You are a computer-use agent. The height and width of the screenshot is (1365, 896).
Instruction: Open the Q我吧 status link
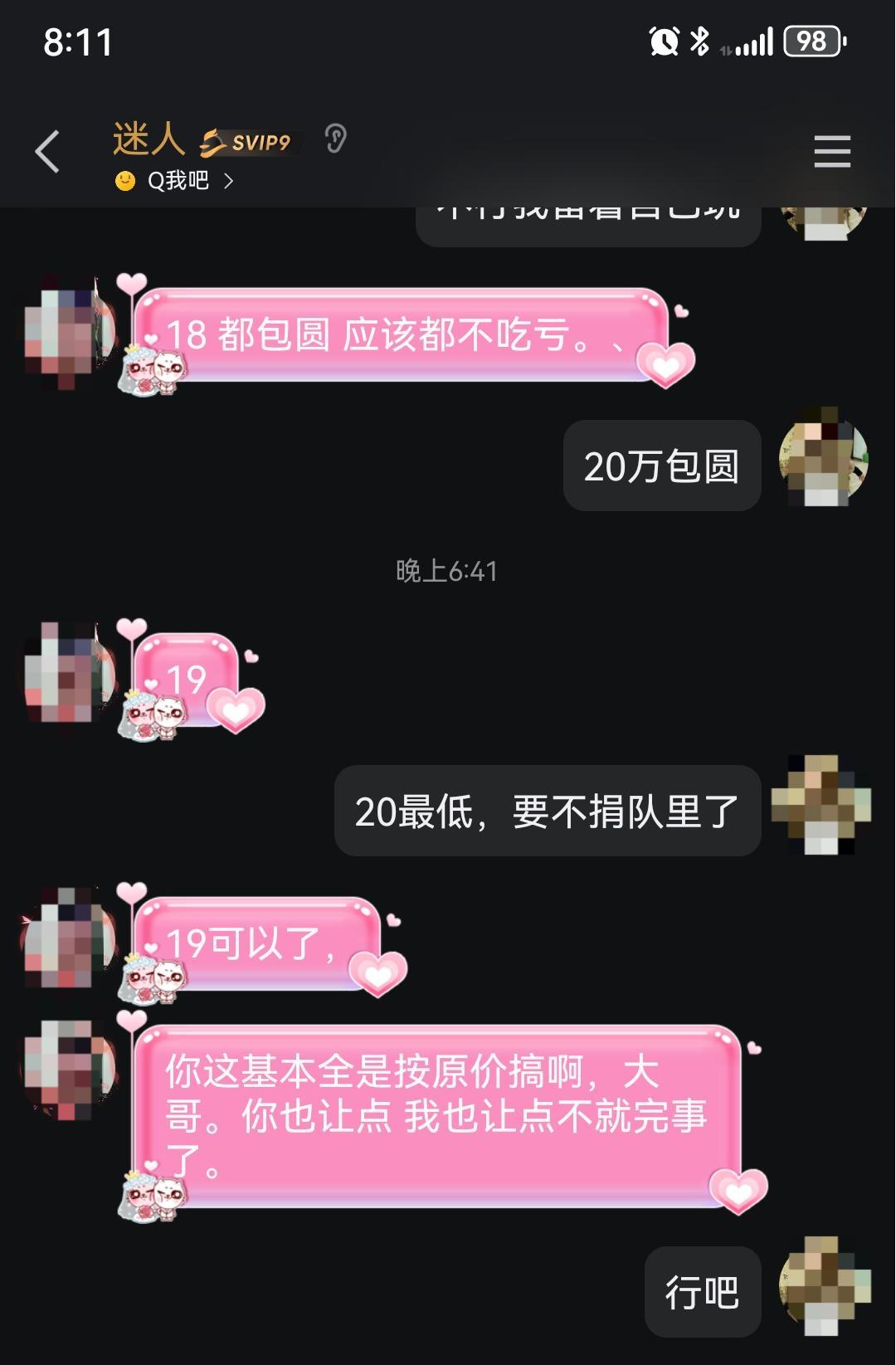click(176, 181)
